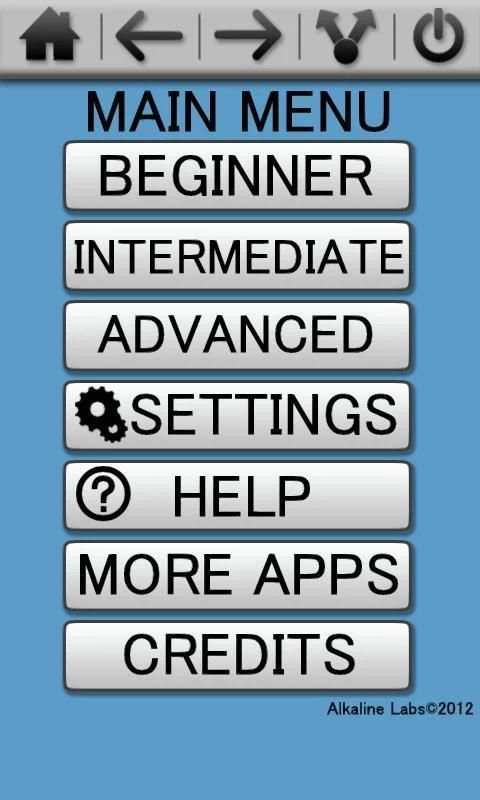Screen dimensions: 480x800
Task: Show the CREDITS
Action: coord(237,656)
